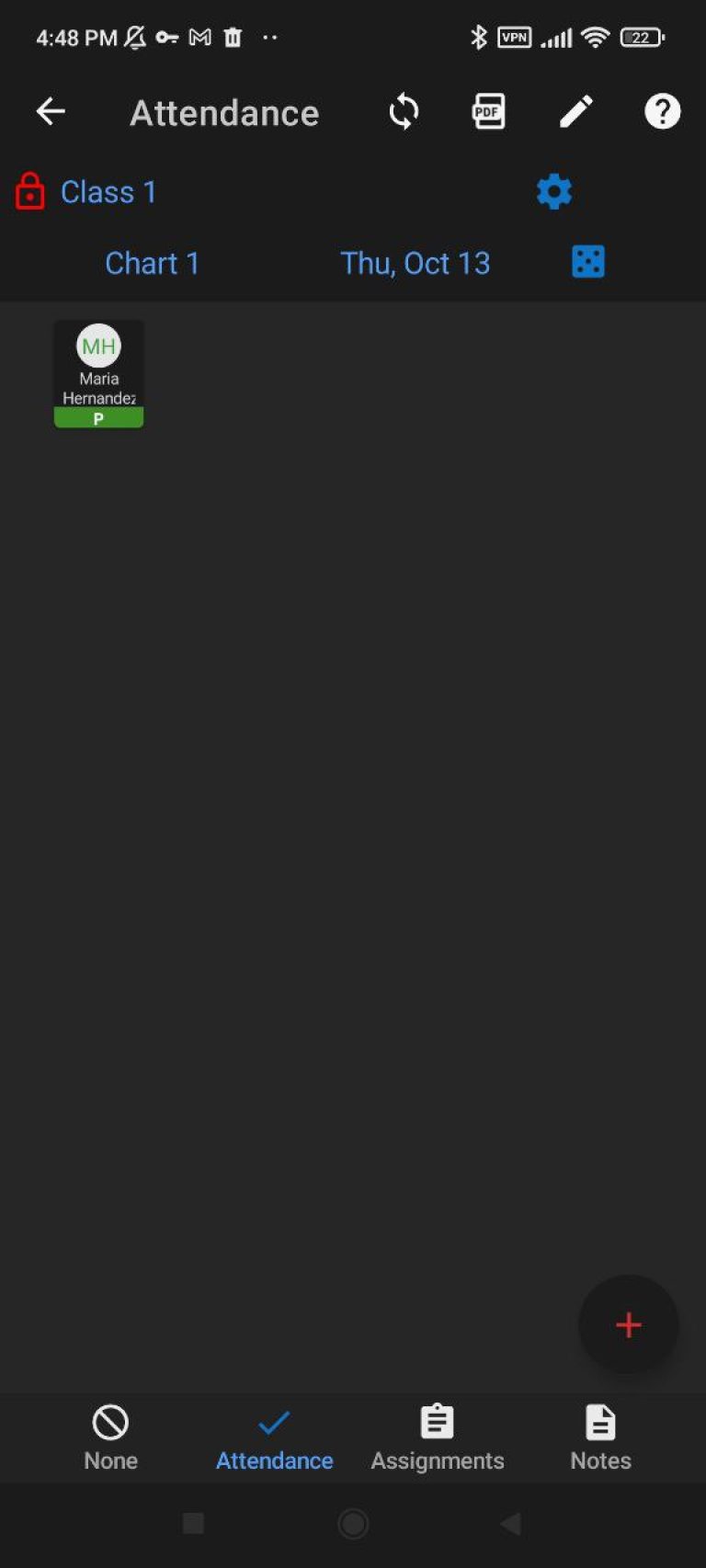Viewport: 706px width, 1568px height.
Task: Tap the random dice icon
Action: click(x=588, y=262)
